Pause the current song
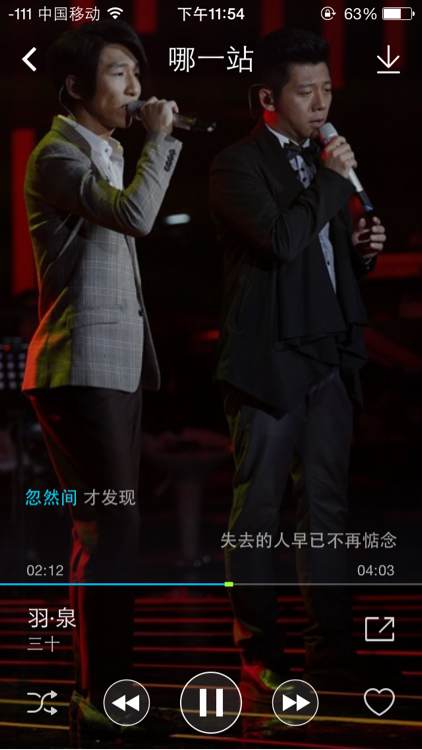 tap(211, 703)
